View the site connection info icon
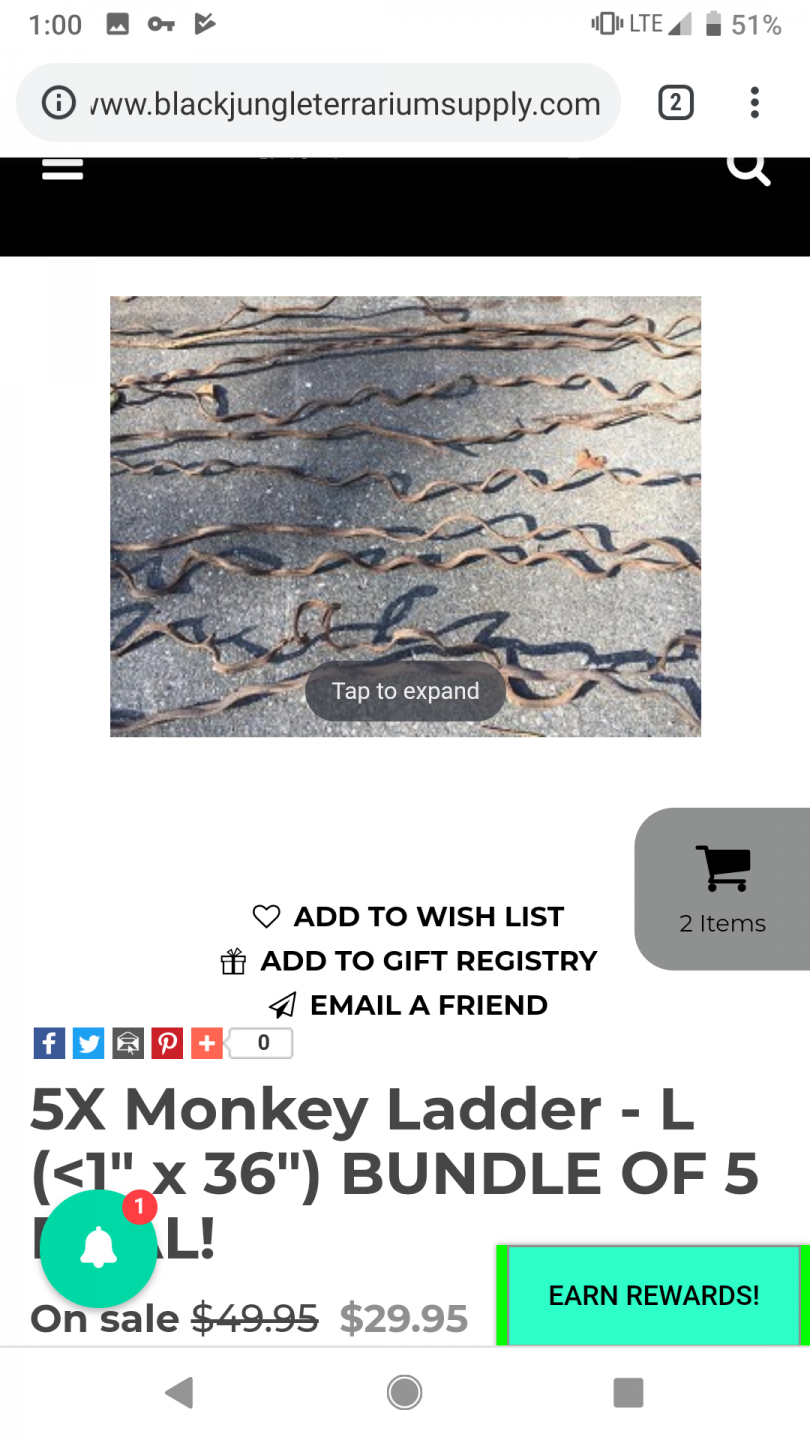The image size is (810, 1440). click(59, 103)
